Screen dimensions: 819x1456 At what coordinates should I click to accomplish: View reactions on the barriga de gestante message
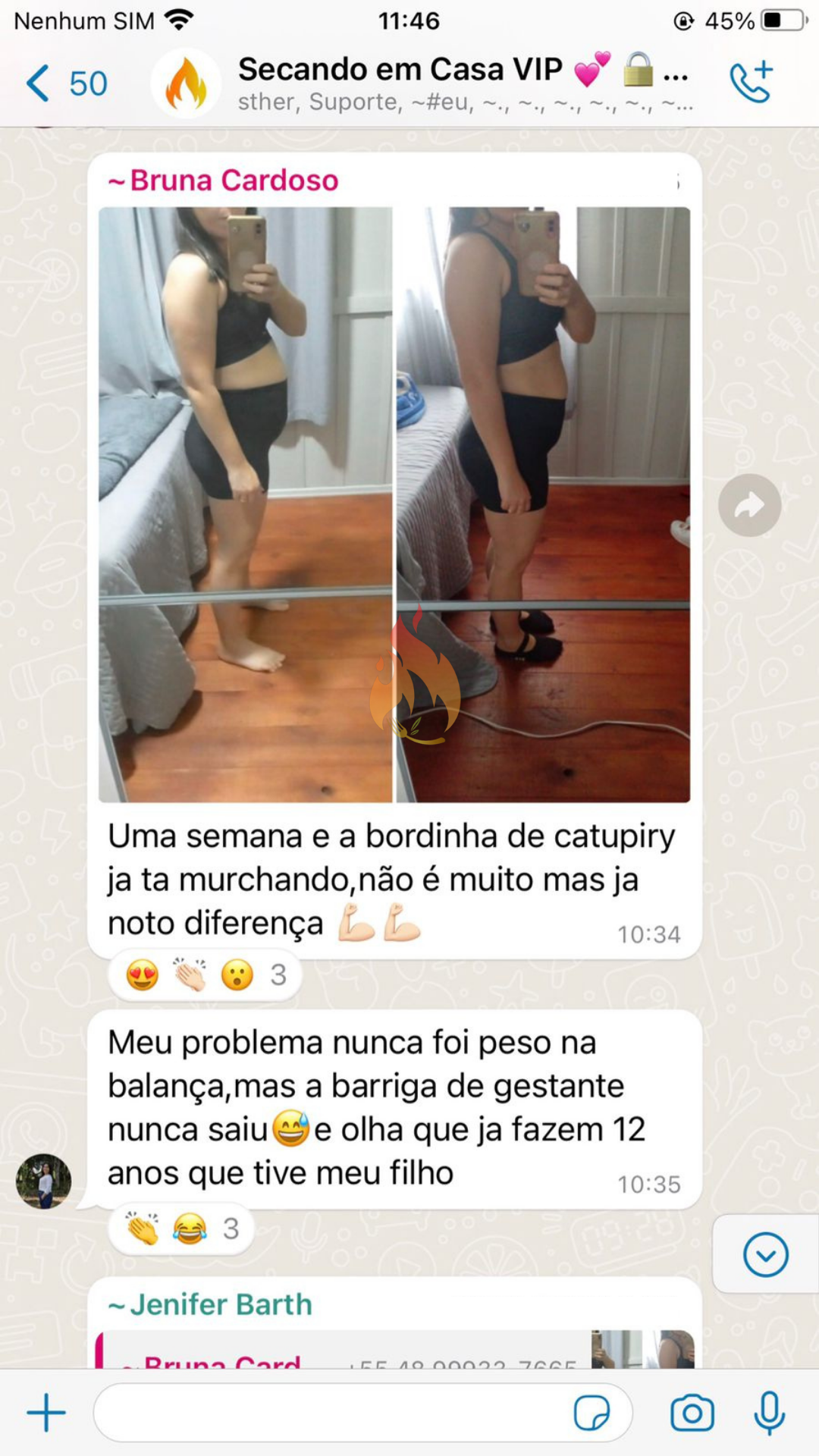click(180, 1228)
